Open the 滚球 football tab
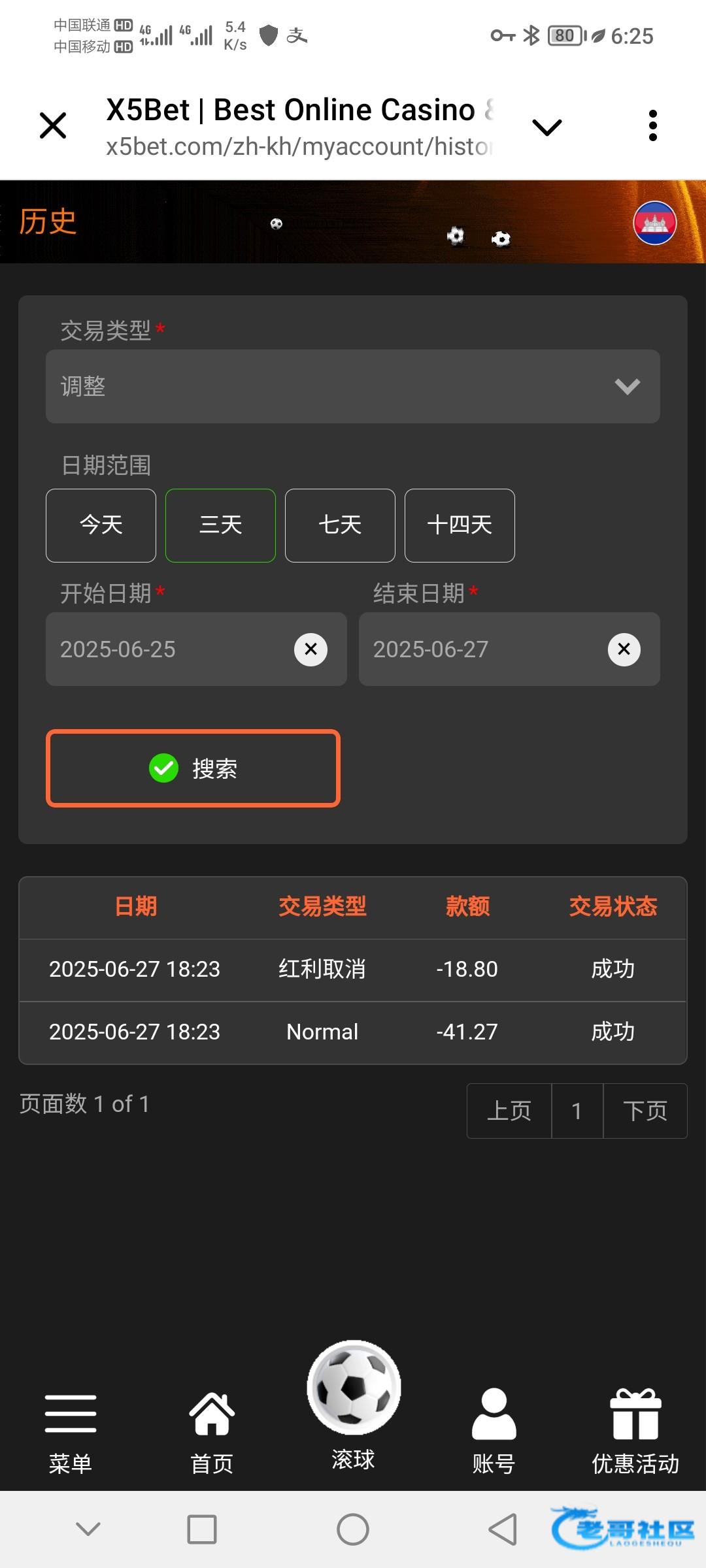This screenshot has width=706, height=1568. 353,1406
